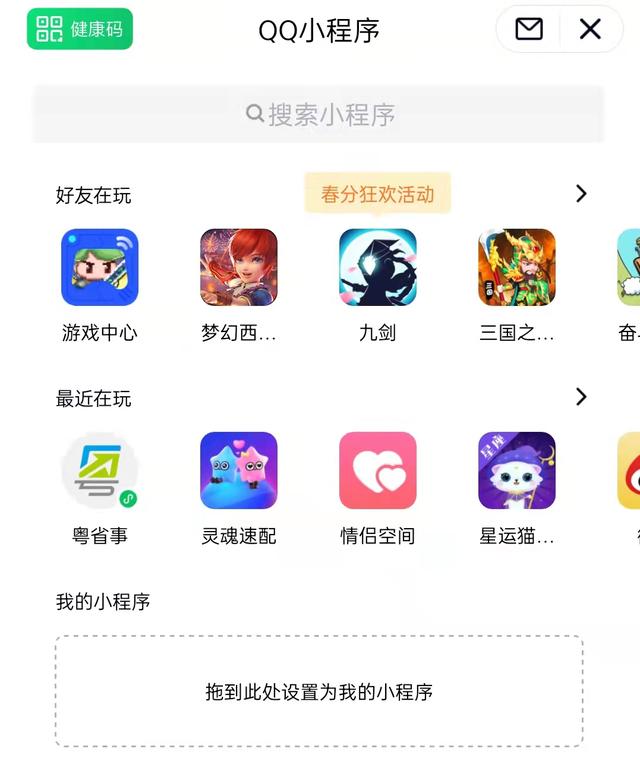Screen dimensions: 640x777
Task: Launch the 星运猫… mini program
Action: point(516,471)
